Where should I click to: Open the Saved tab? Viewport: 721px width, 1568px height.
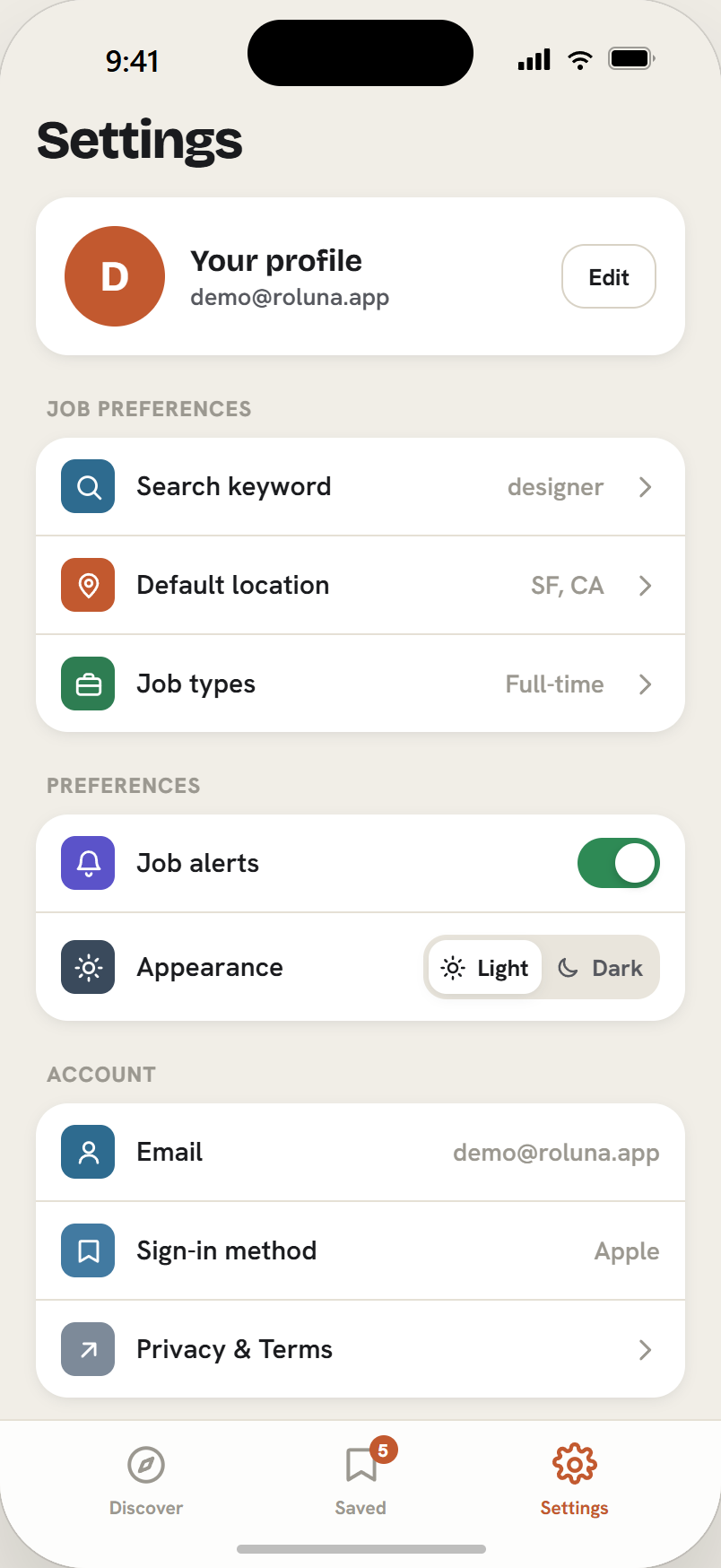pyautogui.click(x=360, y=1481)
